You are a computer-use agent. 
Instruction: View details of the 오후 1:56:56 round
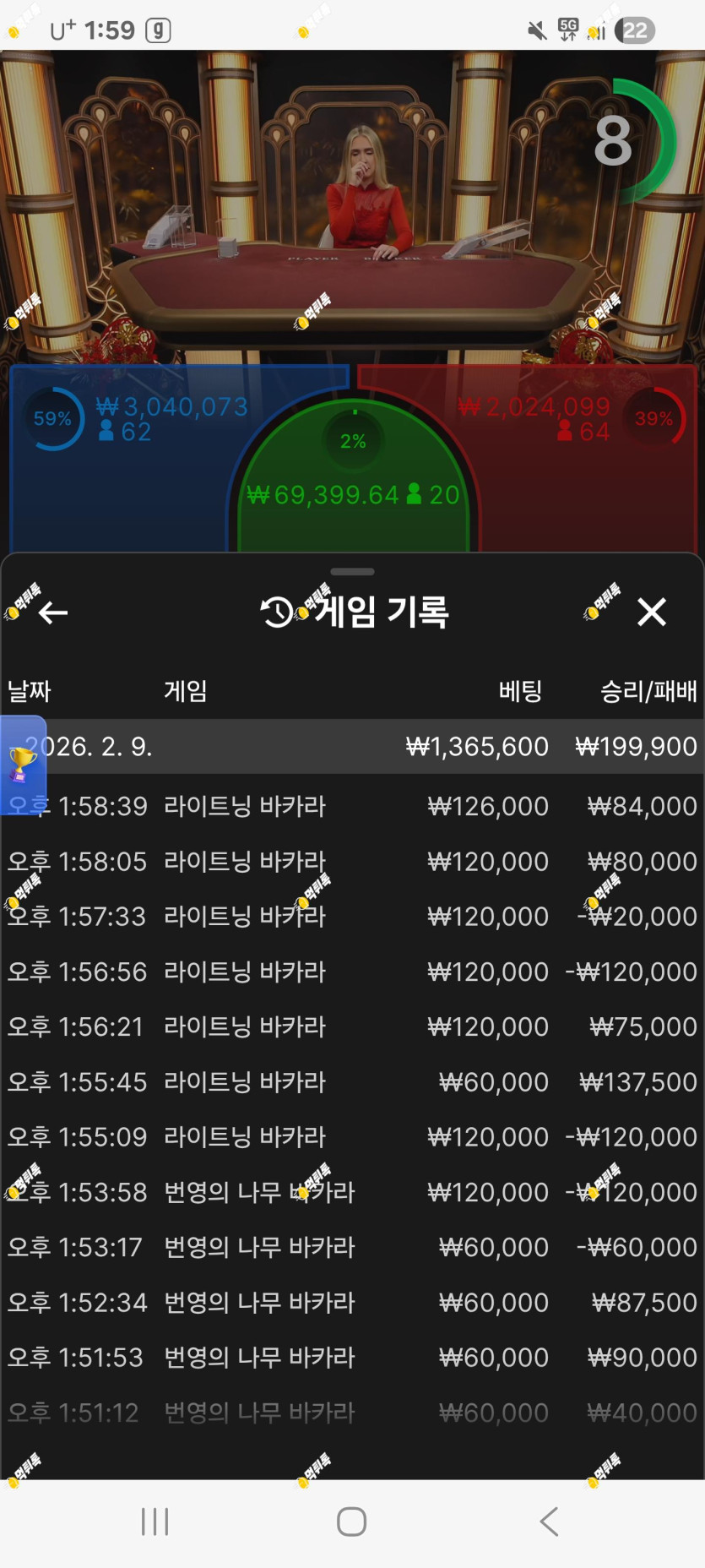352,972
